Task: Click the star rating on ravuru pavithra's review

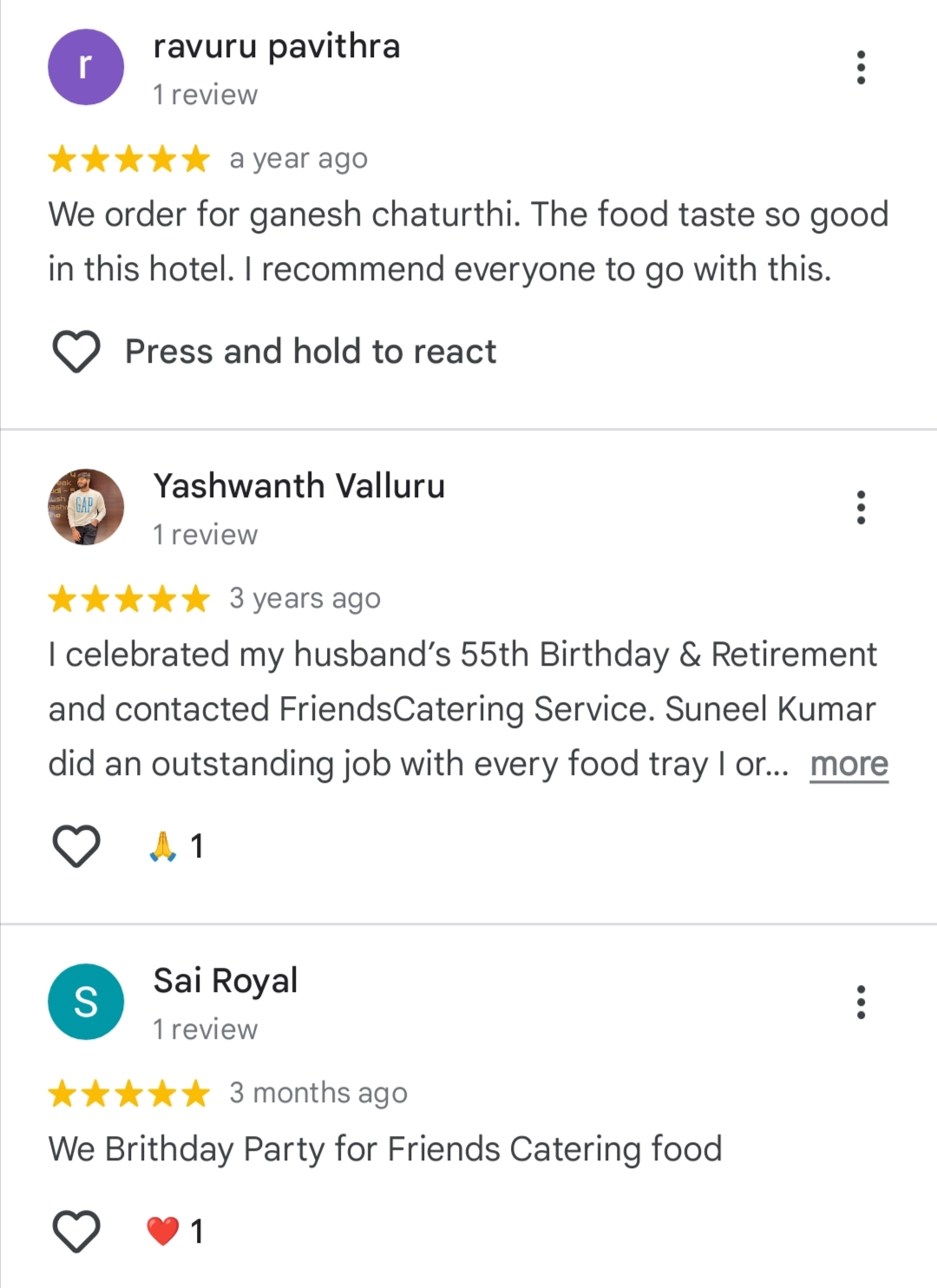Action: click(x=128, y=158)
